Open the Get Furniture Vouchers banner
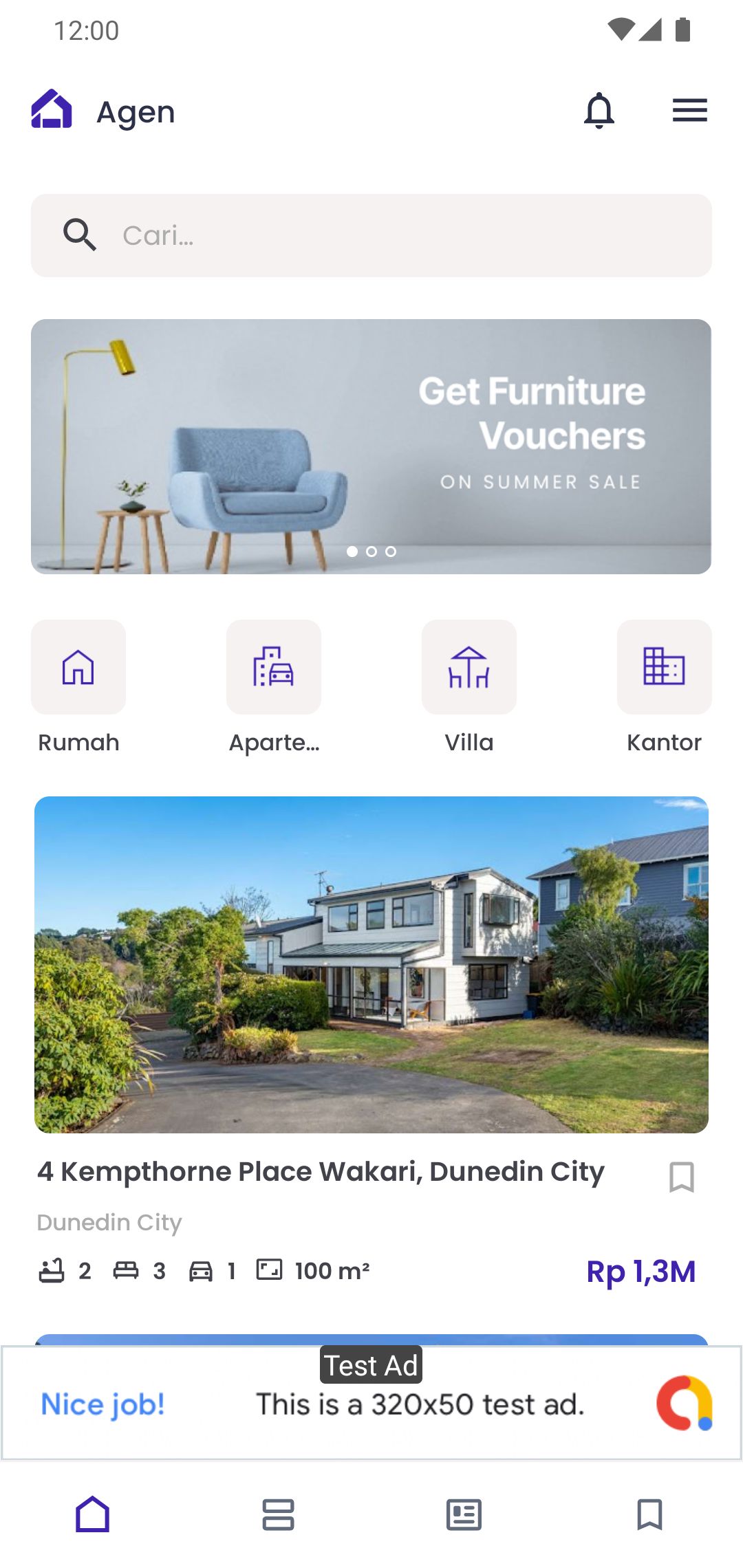 click(371, 446)
